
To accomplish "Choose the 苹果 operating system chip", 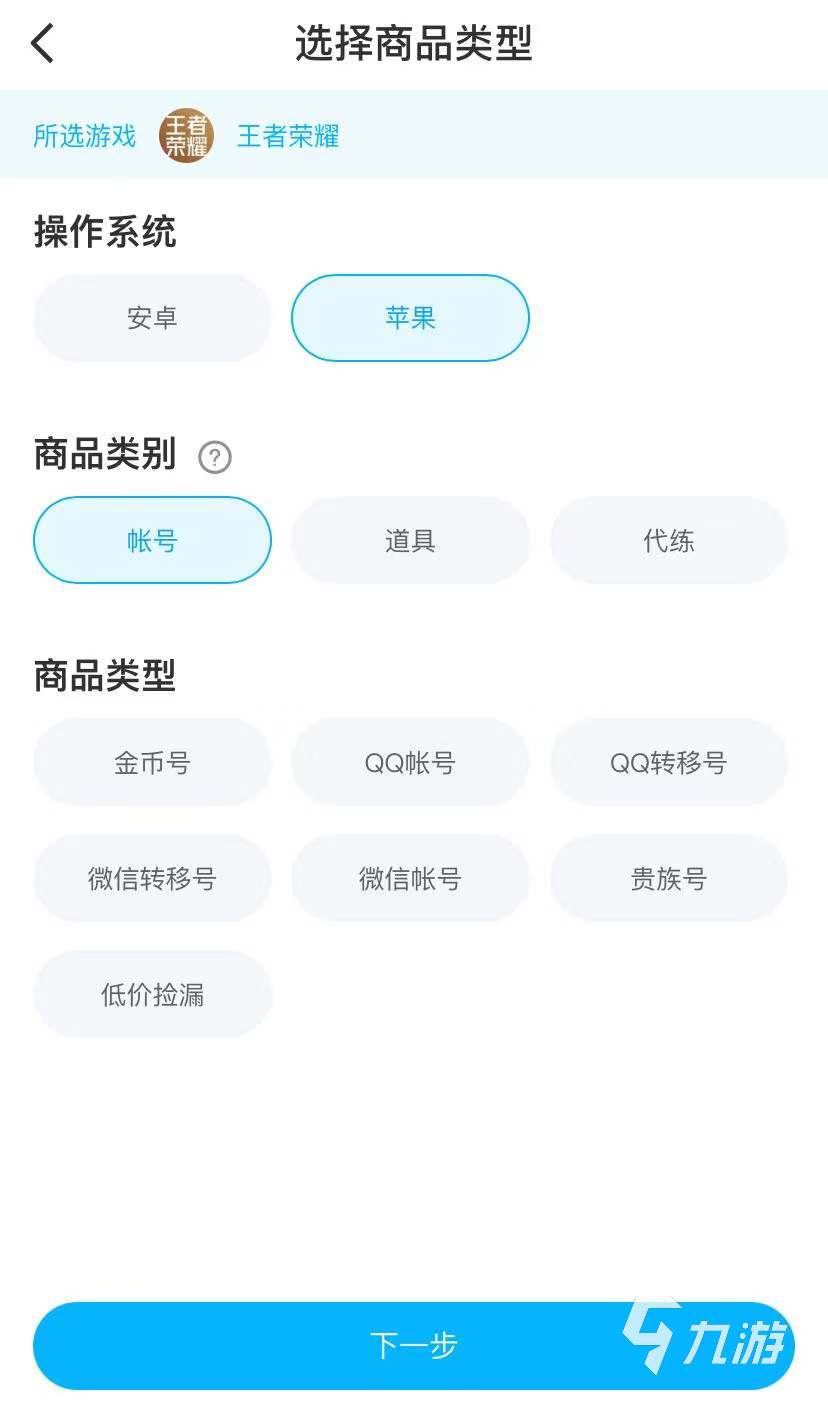I will pyautogui.click(x=410, y=318).
